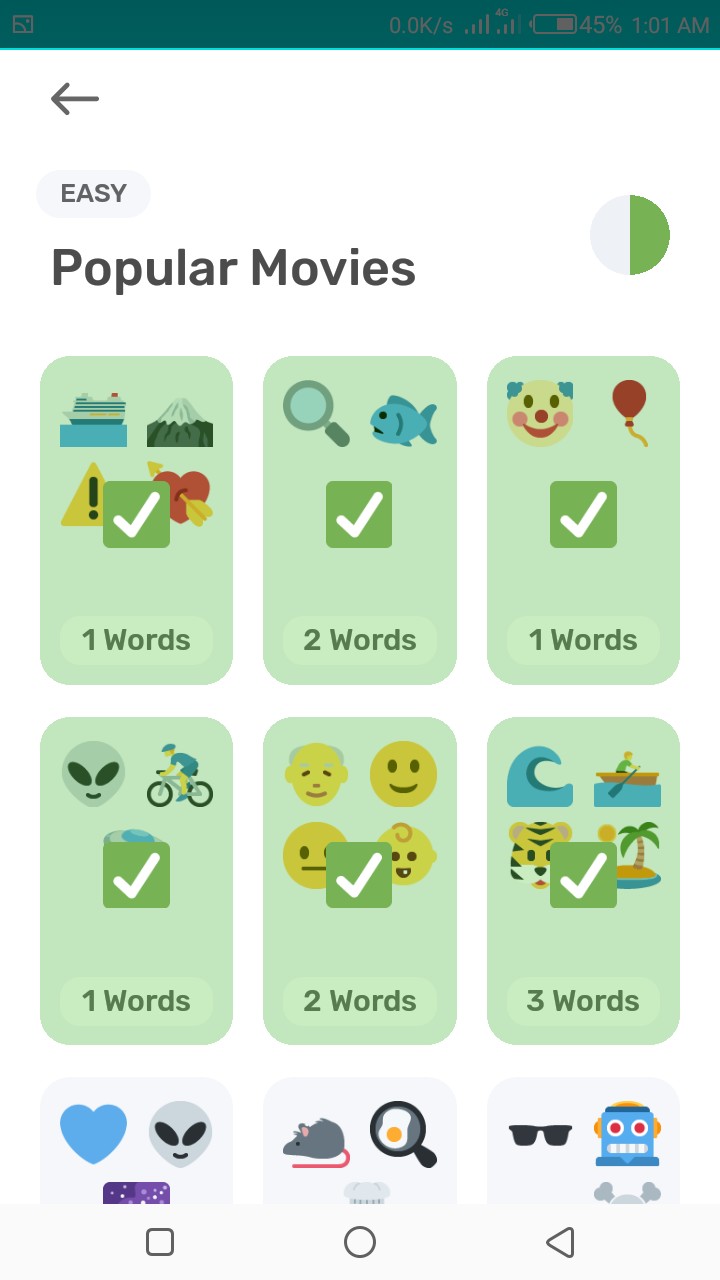Open the wave, rowboat and tiger puzzle
720x1280 pixels.
tap(583, 880)
